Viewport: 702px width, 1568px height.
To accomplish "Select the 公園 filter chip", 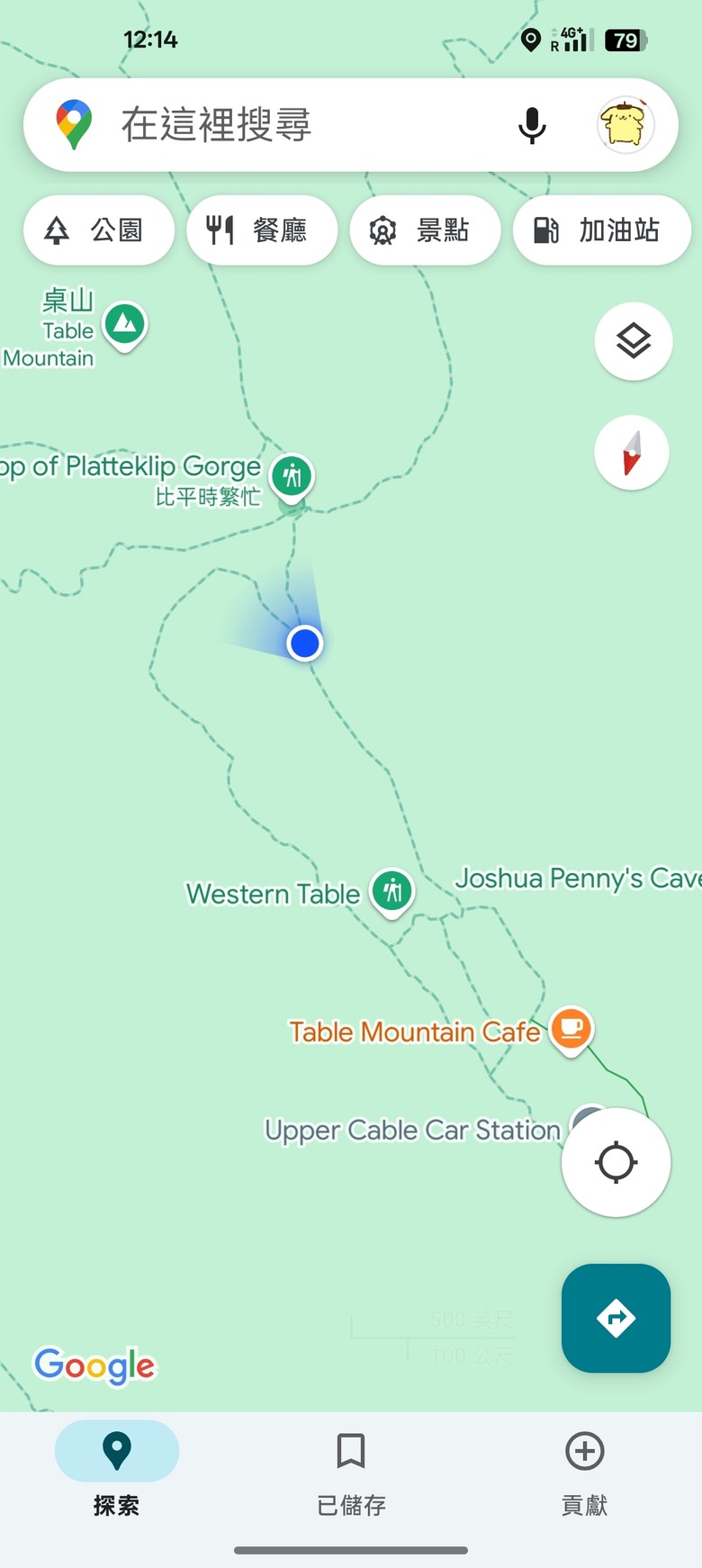I will tap(98, 230).
